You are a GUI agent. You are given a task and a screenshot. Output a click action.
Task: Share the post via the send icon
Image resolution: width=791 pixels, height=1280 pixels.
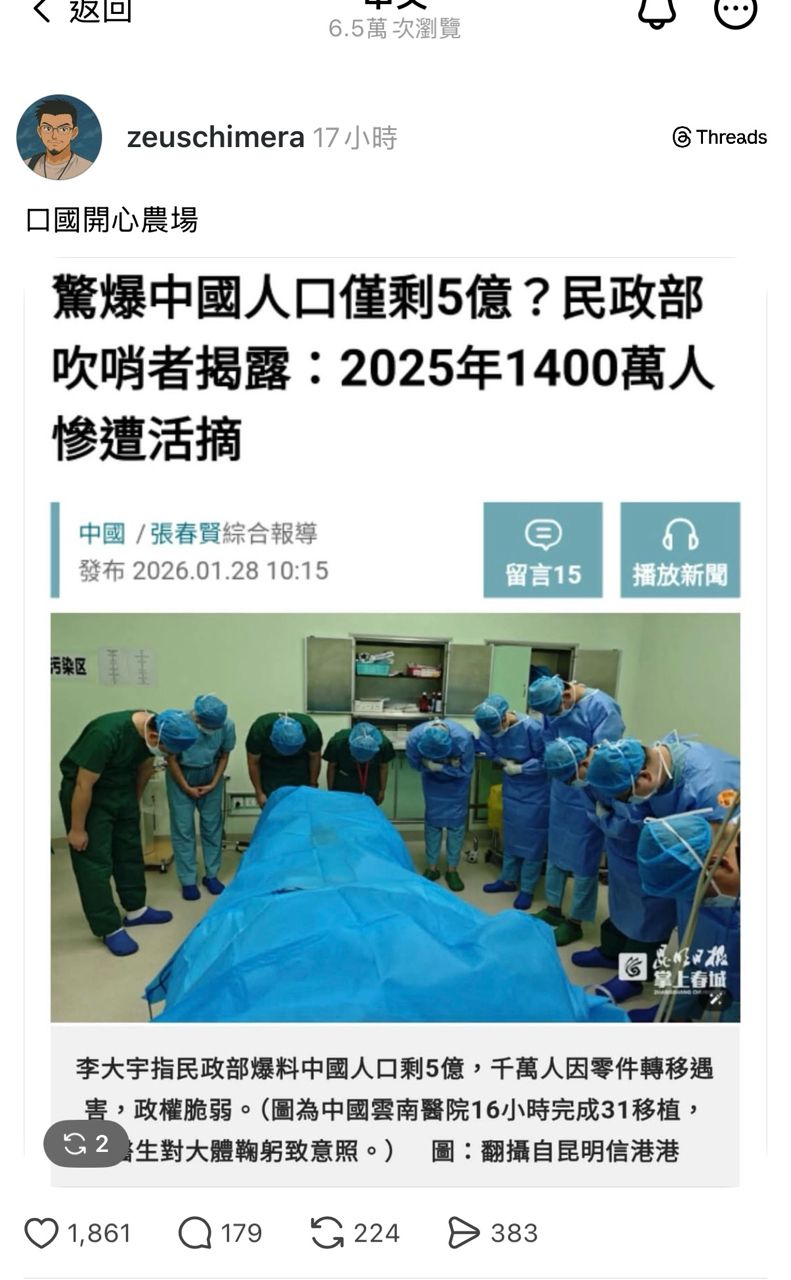(463, 1234)
